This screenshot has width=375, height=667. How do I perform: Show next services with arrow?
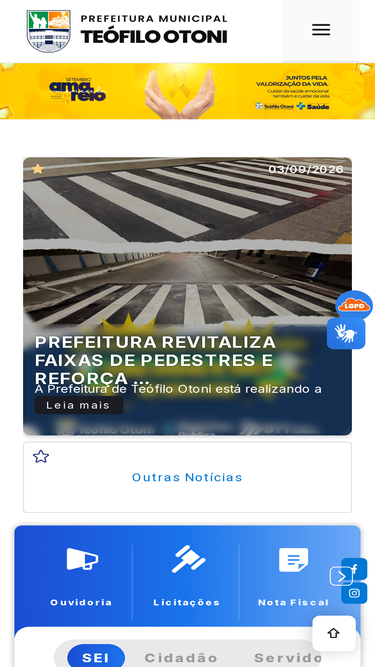pos(341,576)
